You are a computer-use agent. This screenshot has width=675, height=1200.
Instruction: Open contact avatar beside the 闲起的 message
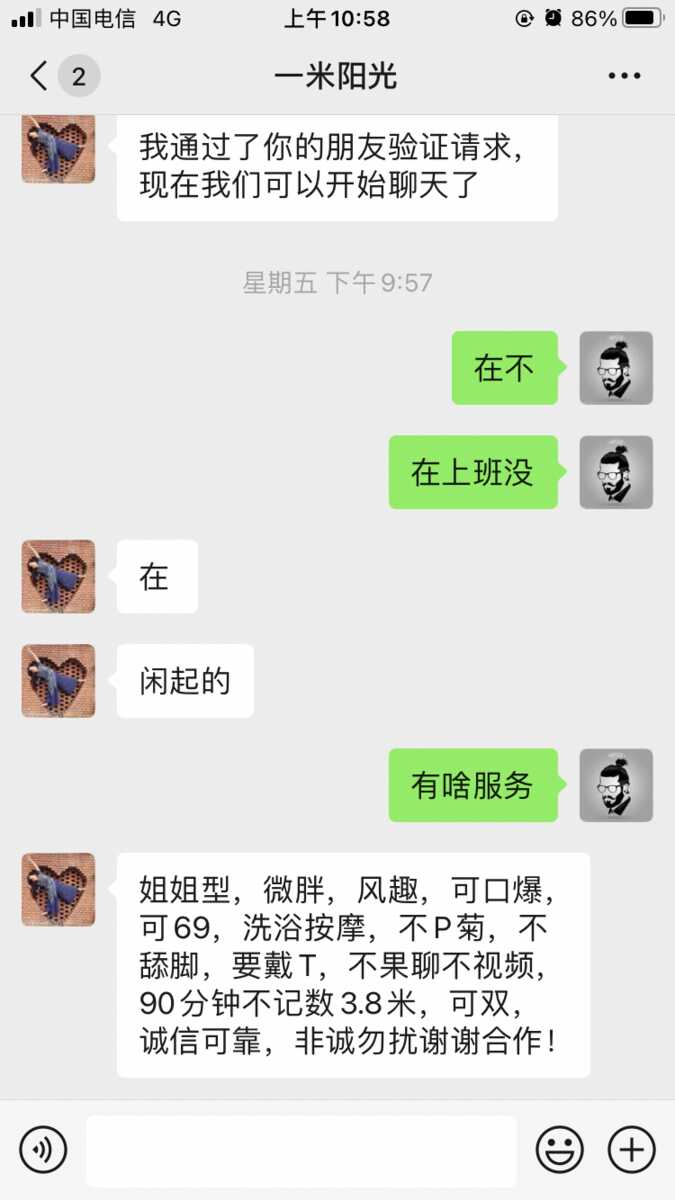[59, 681]
